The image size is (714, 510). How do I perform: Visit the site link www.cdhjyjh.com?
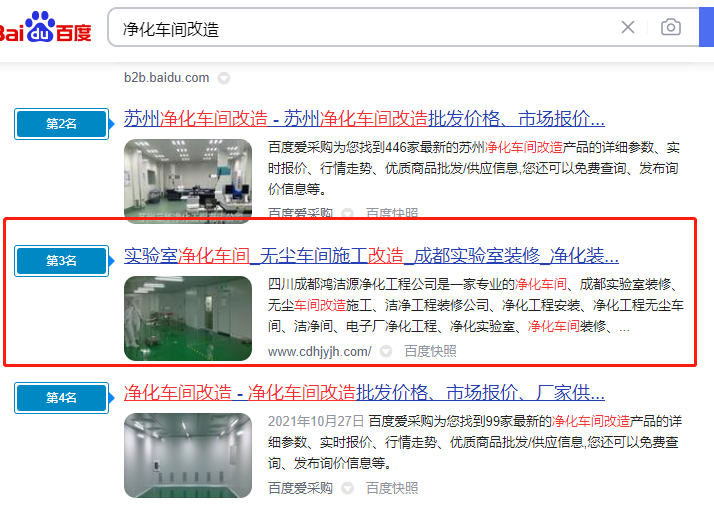pyautogui.click(x=319, y=351)
